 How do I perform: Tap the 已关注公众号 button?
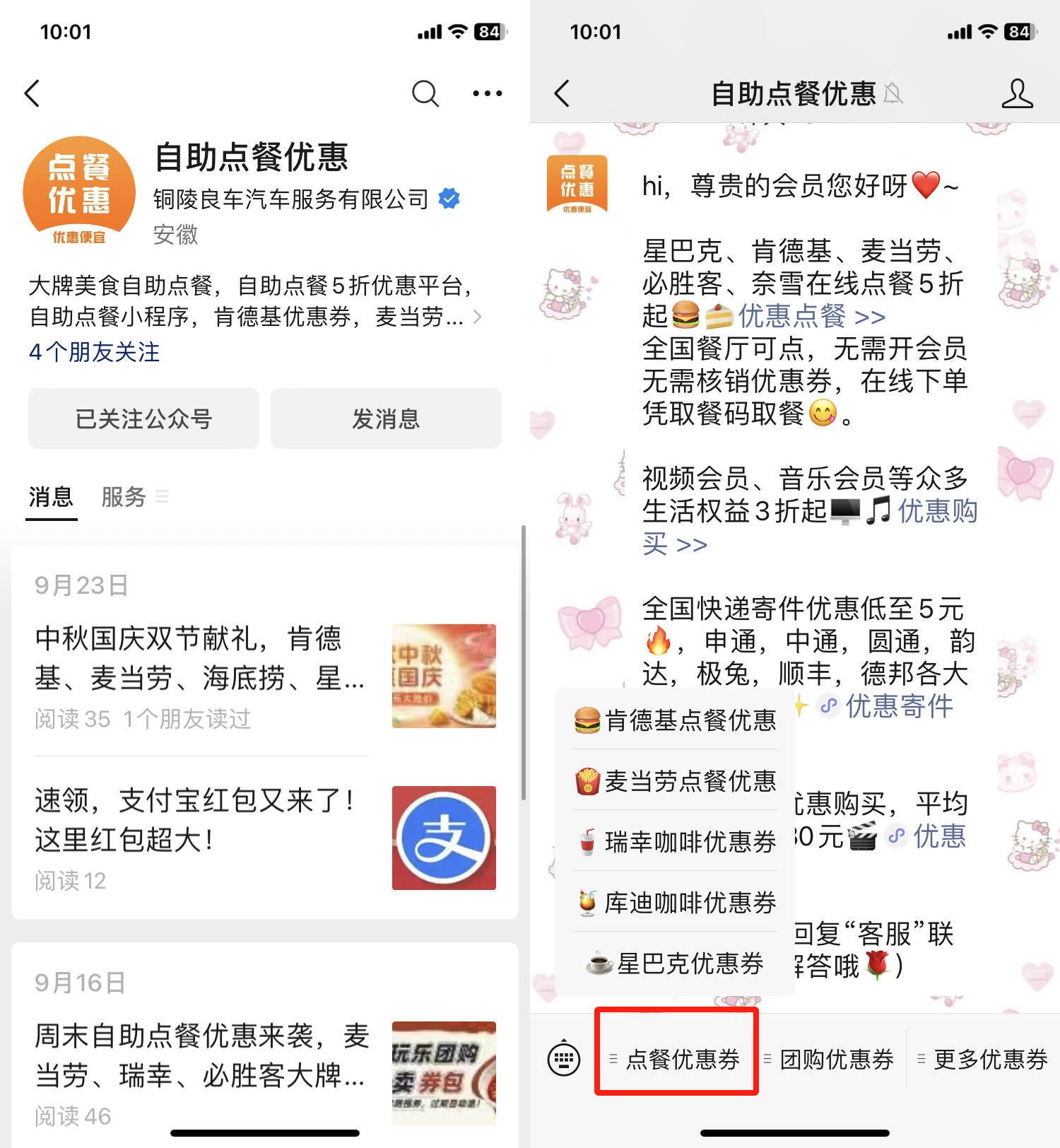pyautogui.click(x=144, y=418)
